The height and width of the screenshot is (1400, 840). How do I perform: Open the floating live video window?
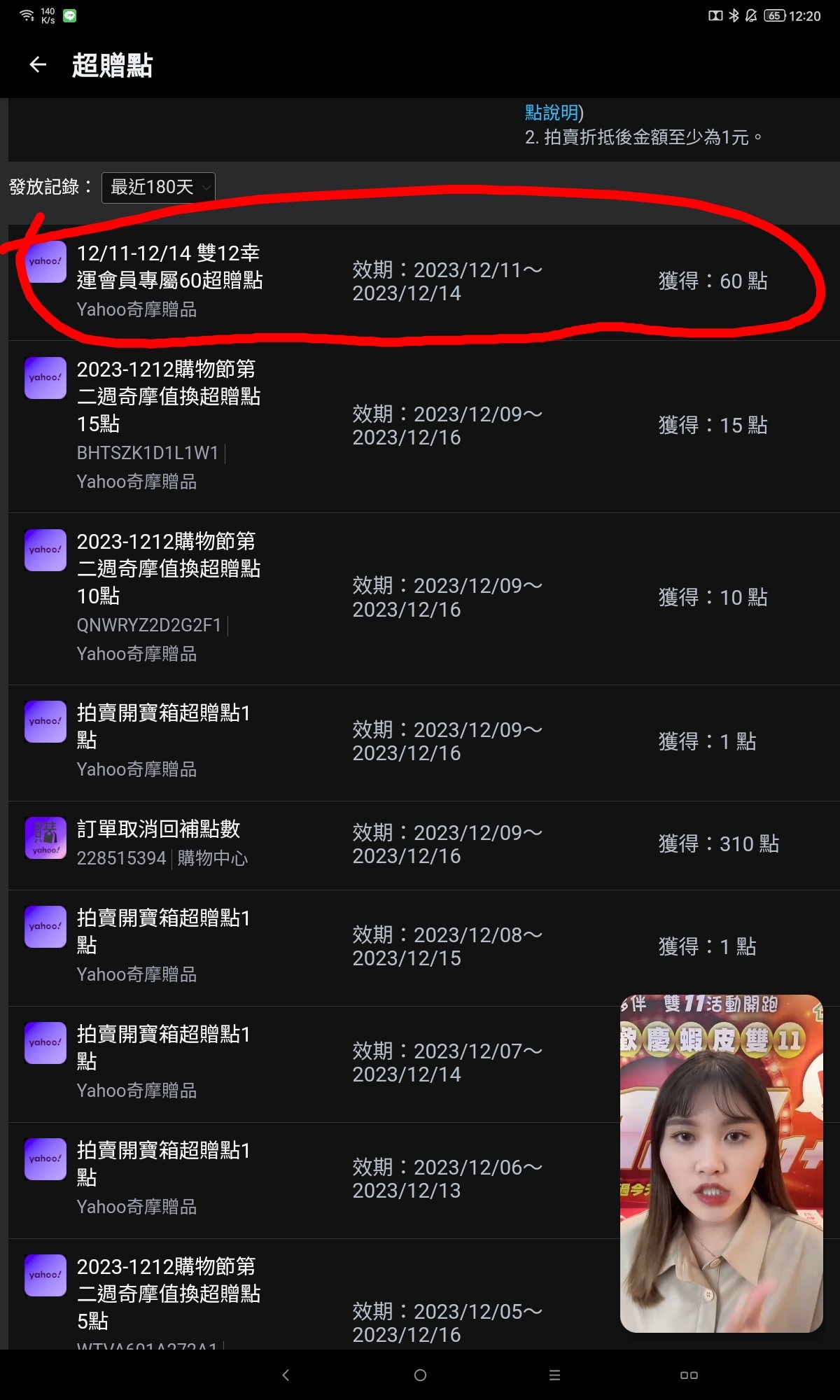[721, 1163]
